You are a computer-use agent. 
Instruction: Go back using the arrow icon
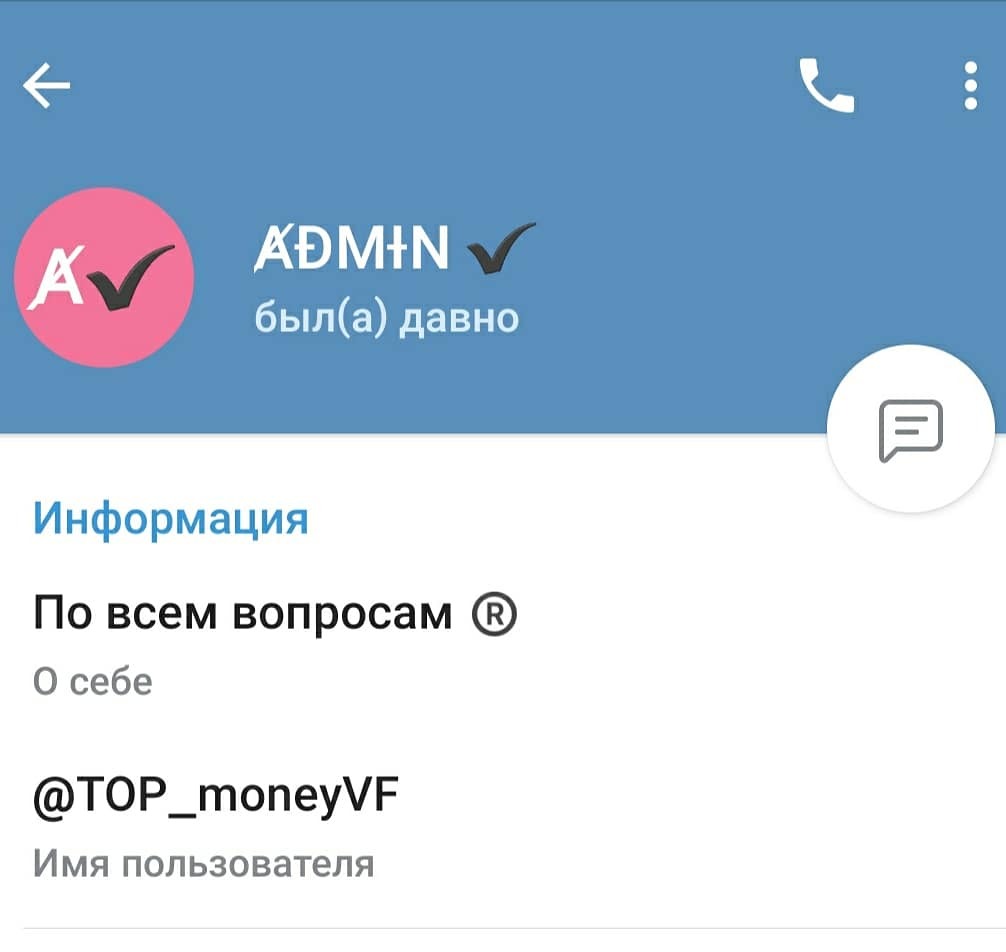(x=47, y=87)
